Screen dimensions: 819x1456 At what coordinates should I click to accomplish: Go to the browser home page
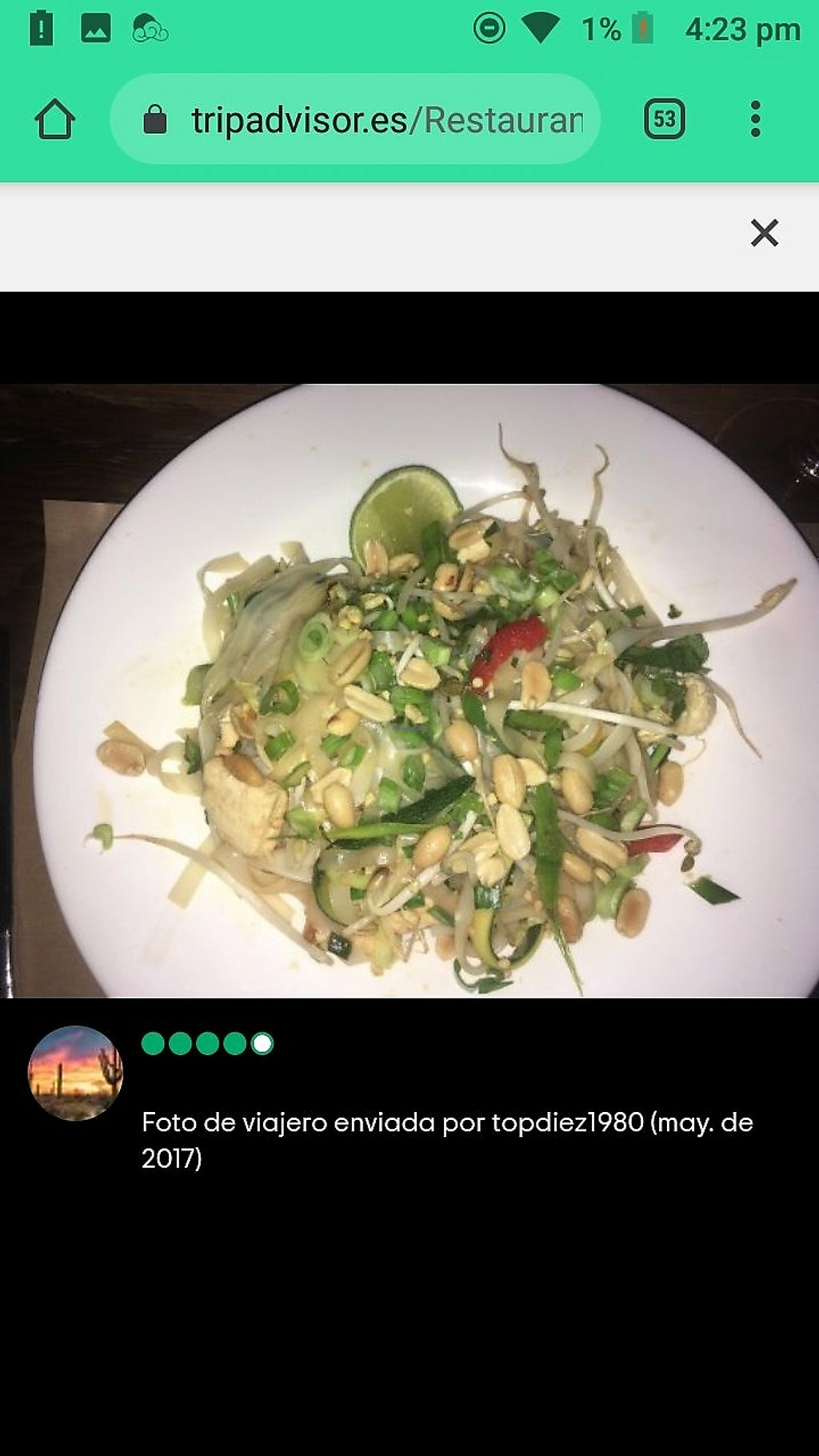54,120
